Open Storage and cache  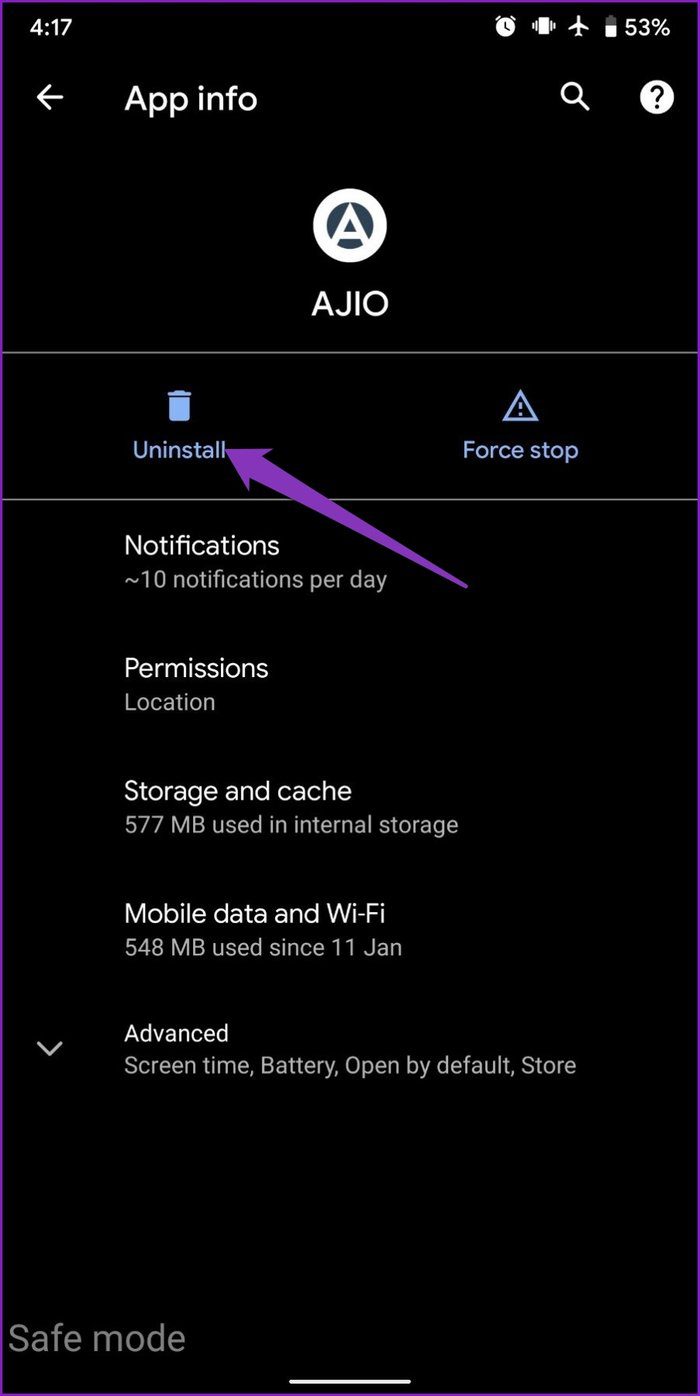point(350,807)
